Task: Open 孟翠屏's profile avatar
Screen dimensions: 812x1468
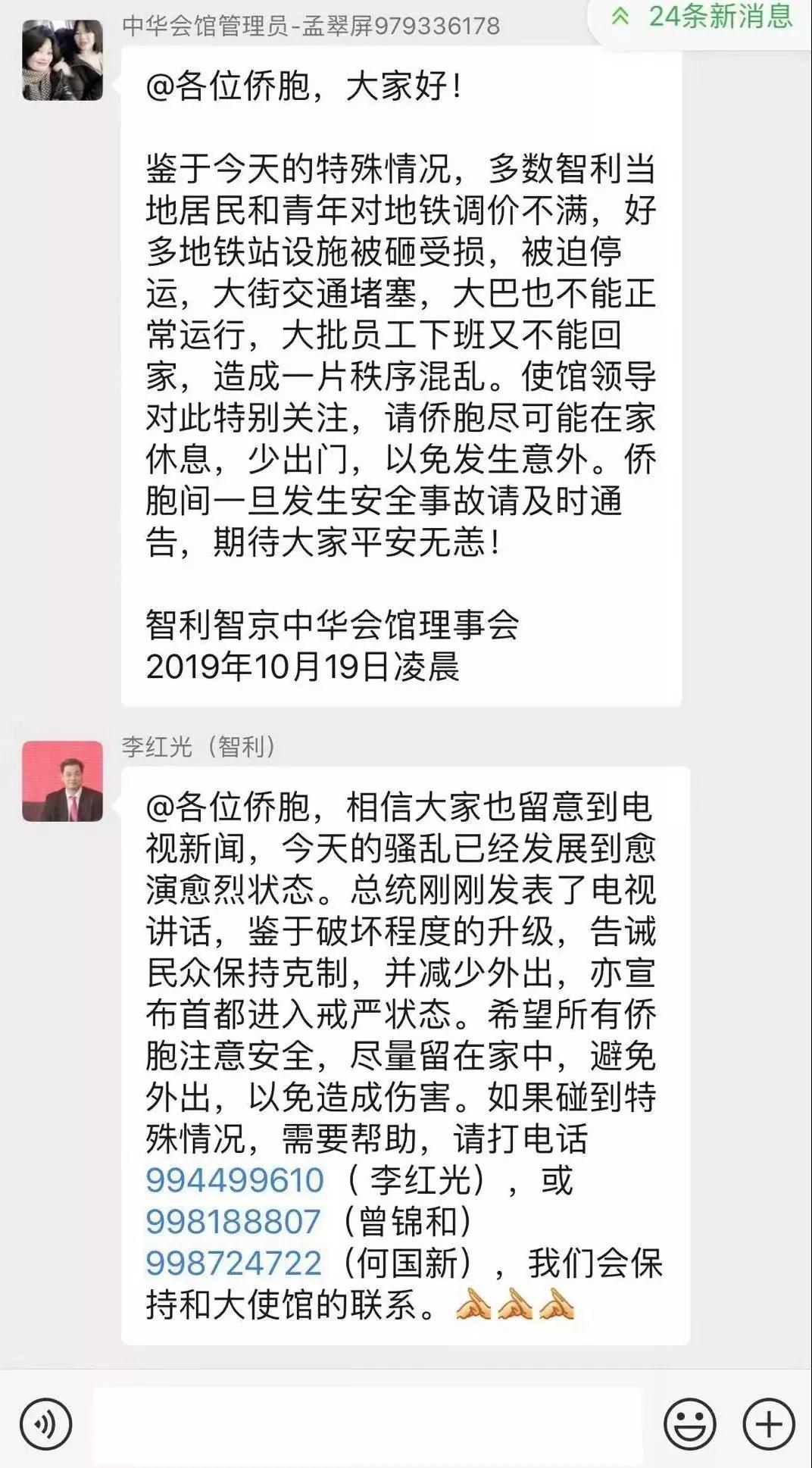Action: click(62, 61)
